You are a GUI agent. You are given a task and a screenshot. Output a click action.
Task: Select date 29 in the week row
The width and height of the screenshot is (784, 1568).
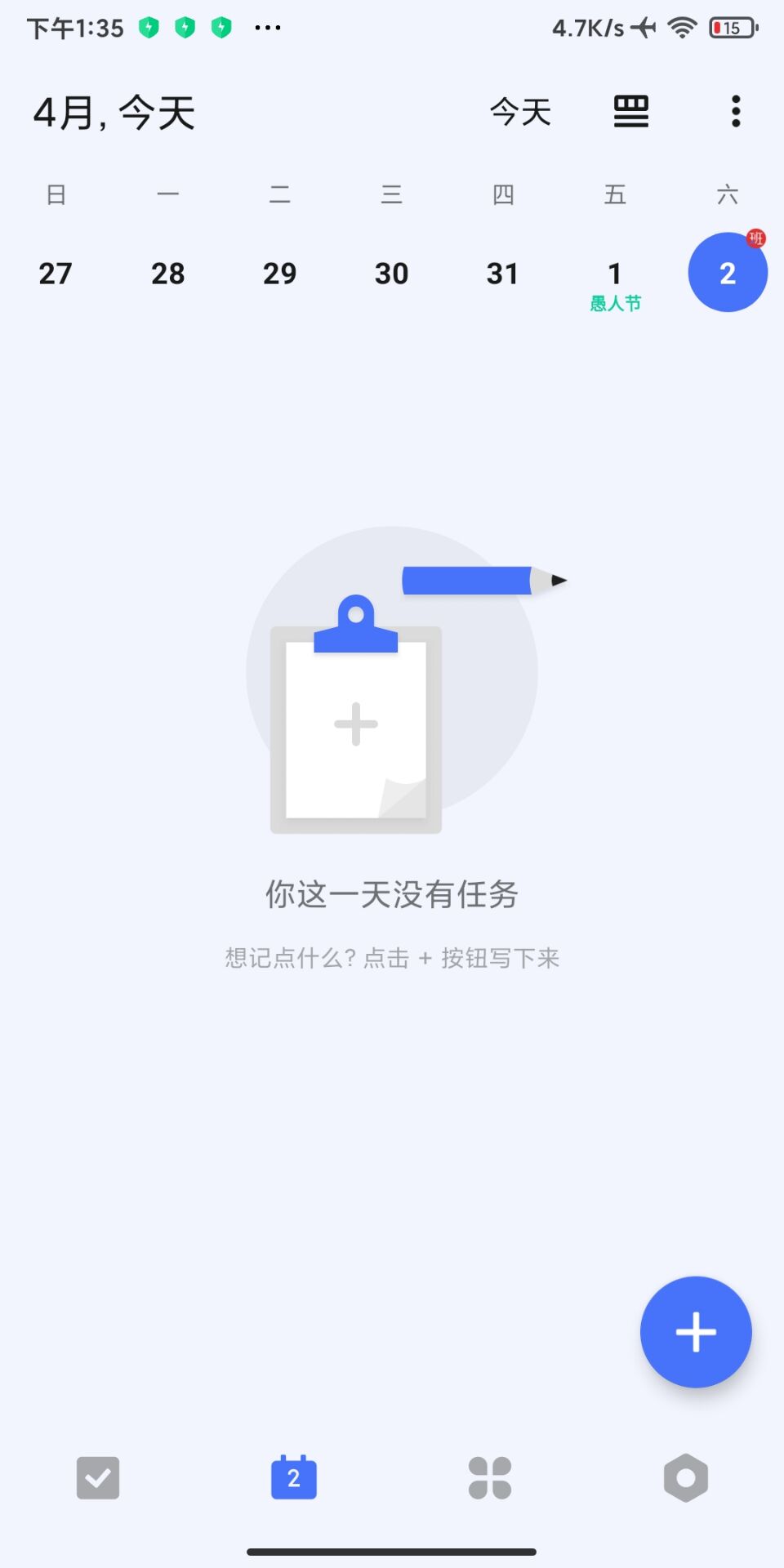click(x=279, y=274)
